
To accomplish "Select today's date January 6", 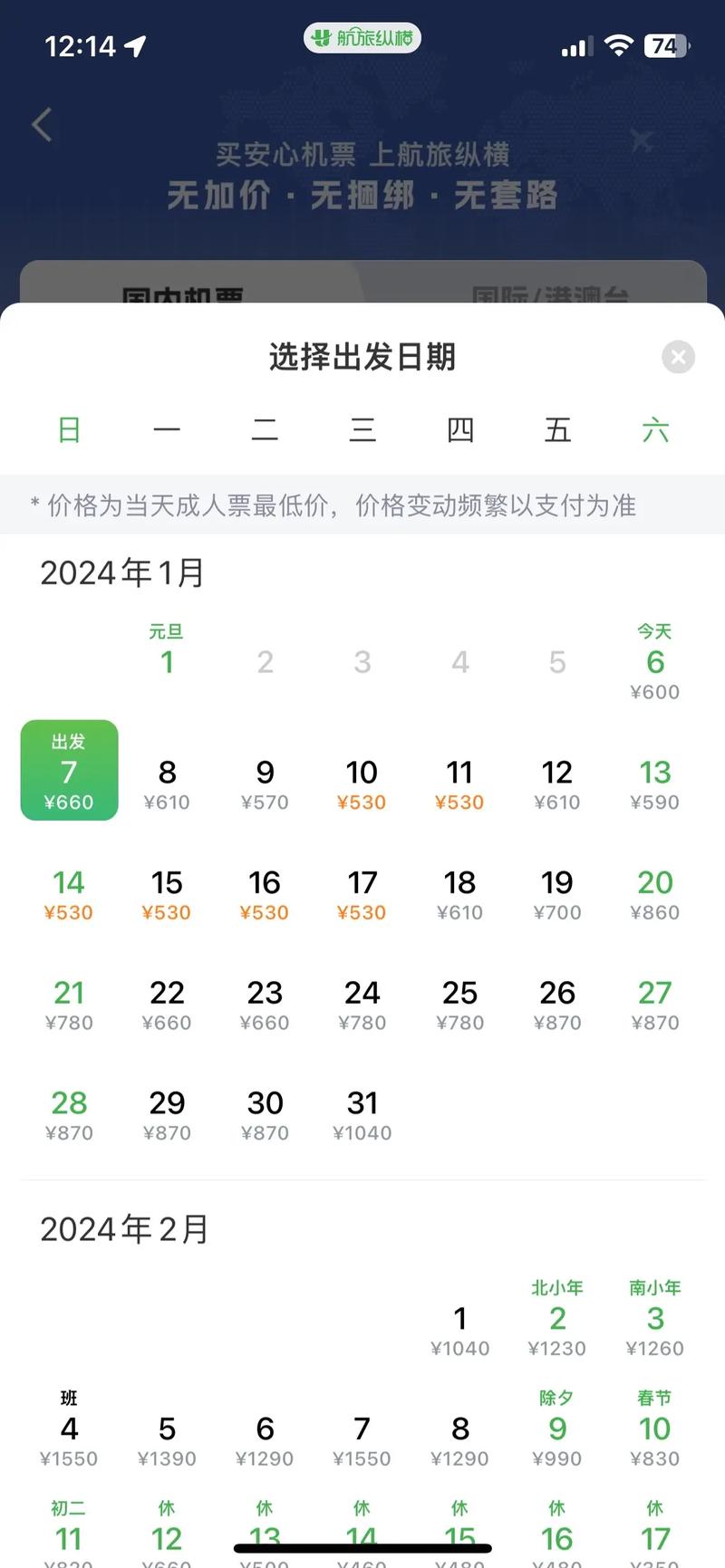I will click(x=655, y=669).
